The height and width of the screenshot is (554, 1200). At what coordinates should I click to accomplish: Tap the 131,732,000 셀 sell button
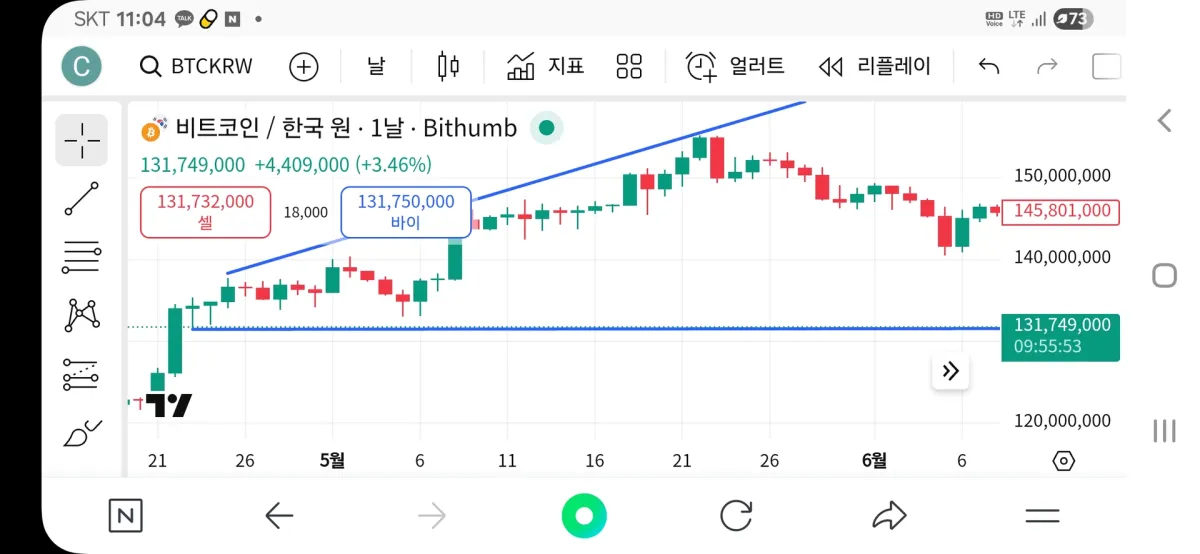(205, 212)
